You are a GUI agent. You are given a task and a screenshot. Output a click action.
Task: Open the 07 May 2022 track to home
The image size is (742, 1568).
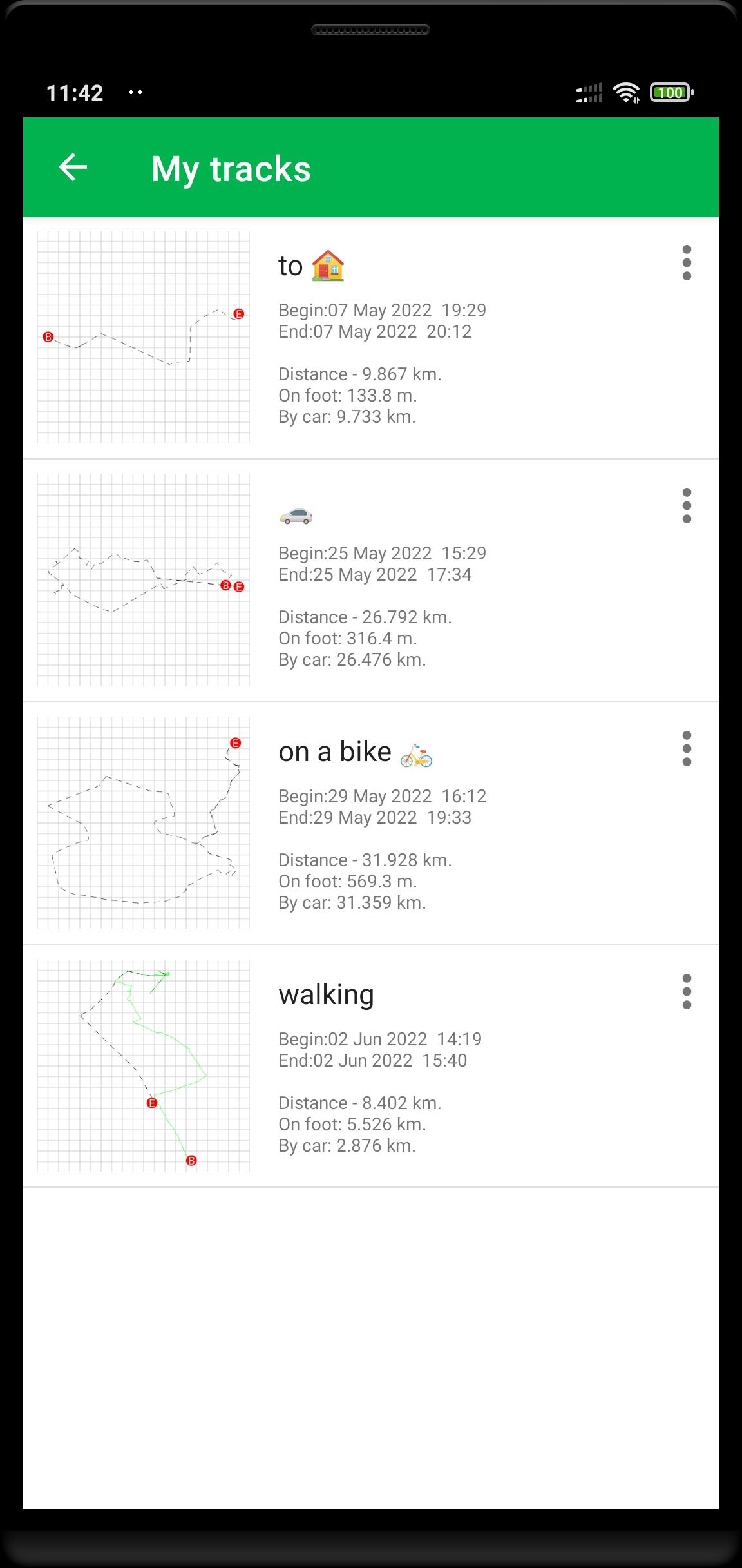(x=386, y=338)
